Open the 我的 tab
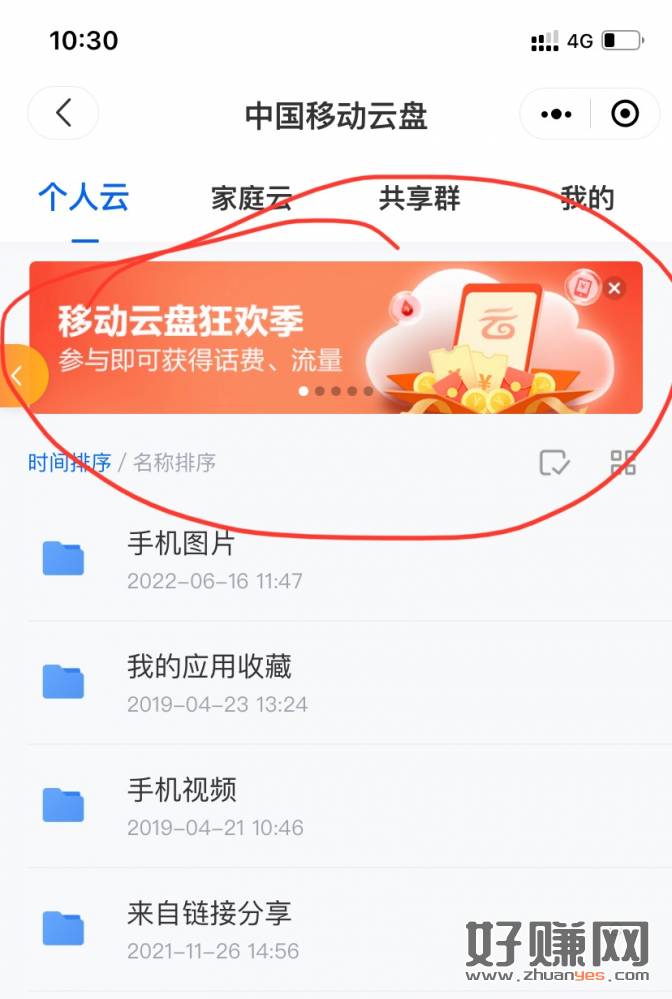 (x=587, y=198)
